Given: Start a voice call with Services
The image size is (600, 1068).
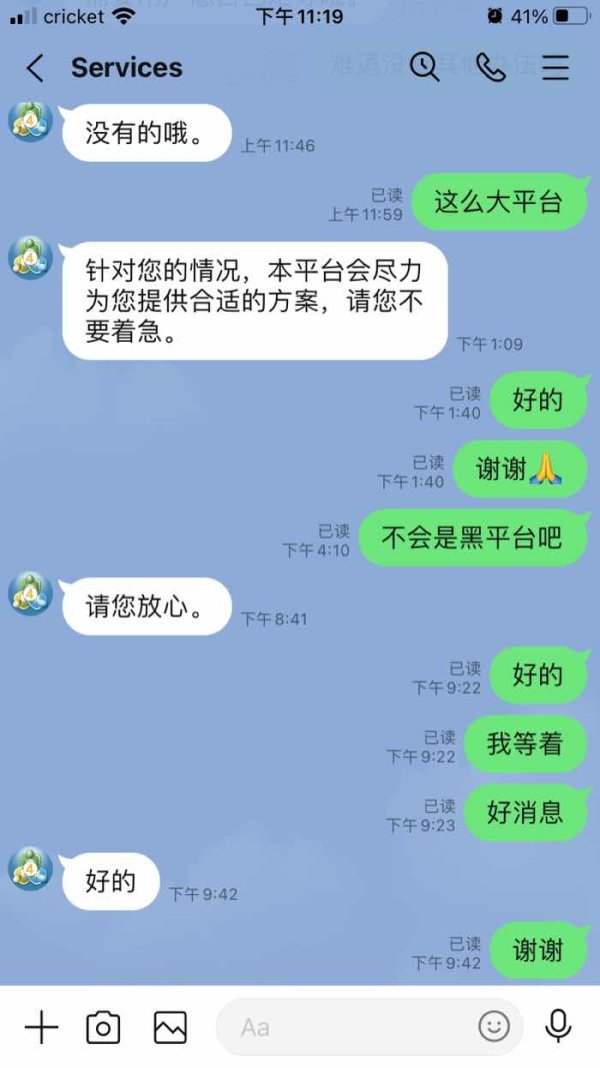Looking at the screenshot, I should pyautogui.click(x=490, y=67).
